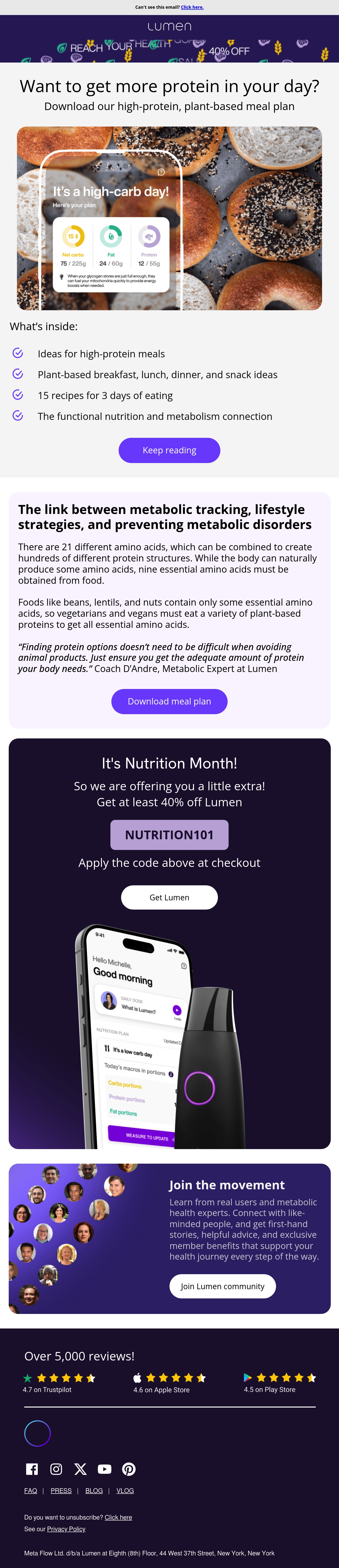Open the VLOG link

coord(125,1490)
